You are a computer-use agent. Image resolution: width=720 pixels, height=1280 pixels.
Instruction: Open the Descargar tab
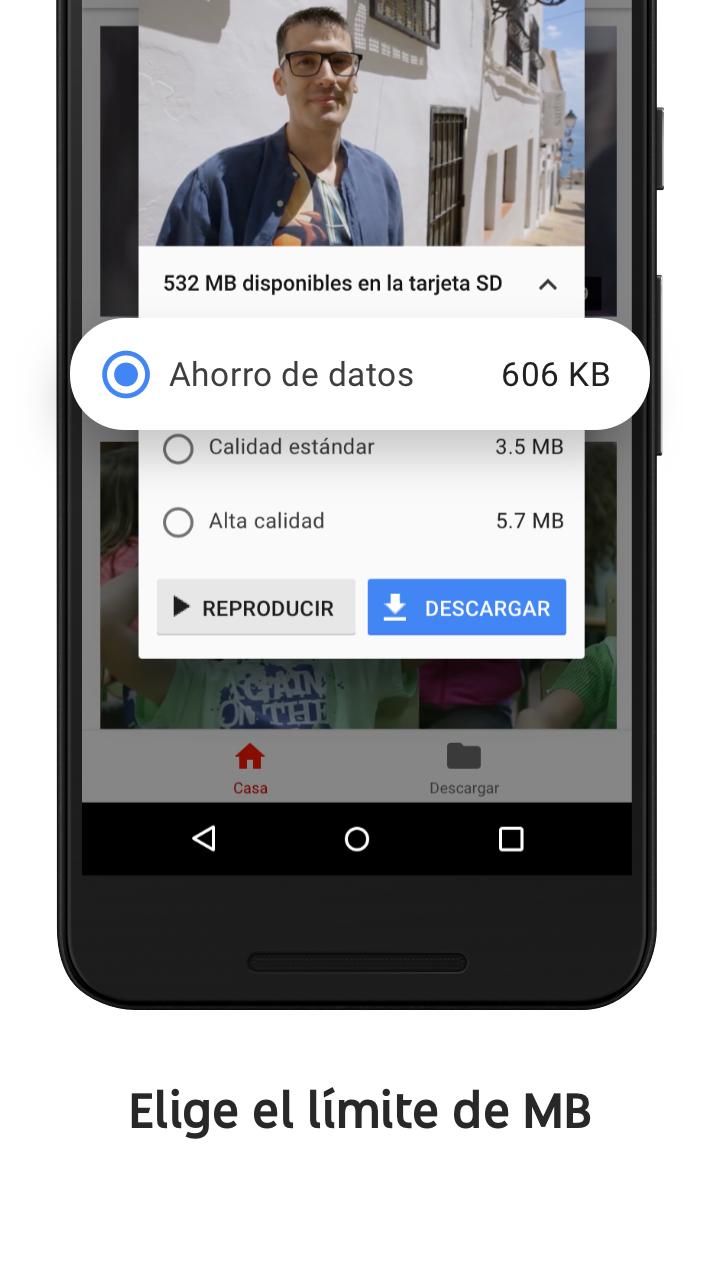pyautogui.click(x=464, y=768)
